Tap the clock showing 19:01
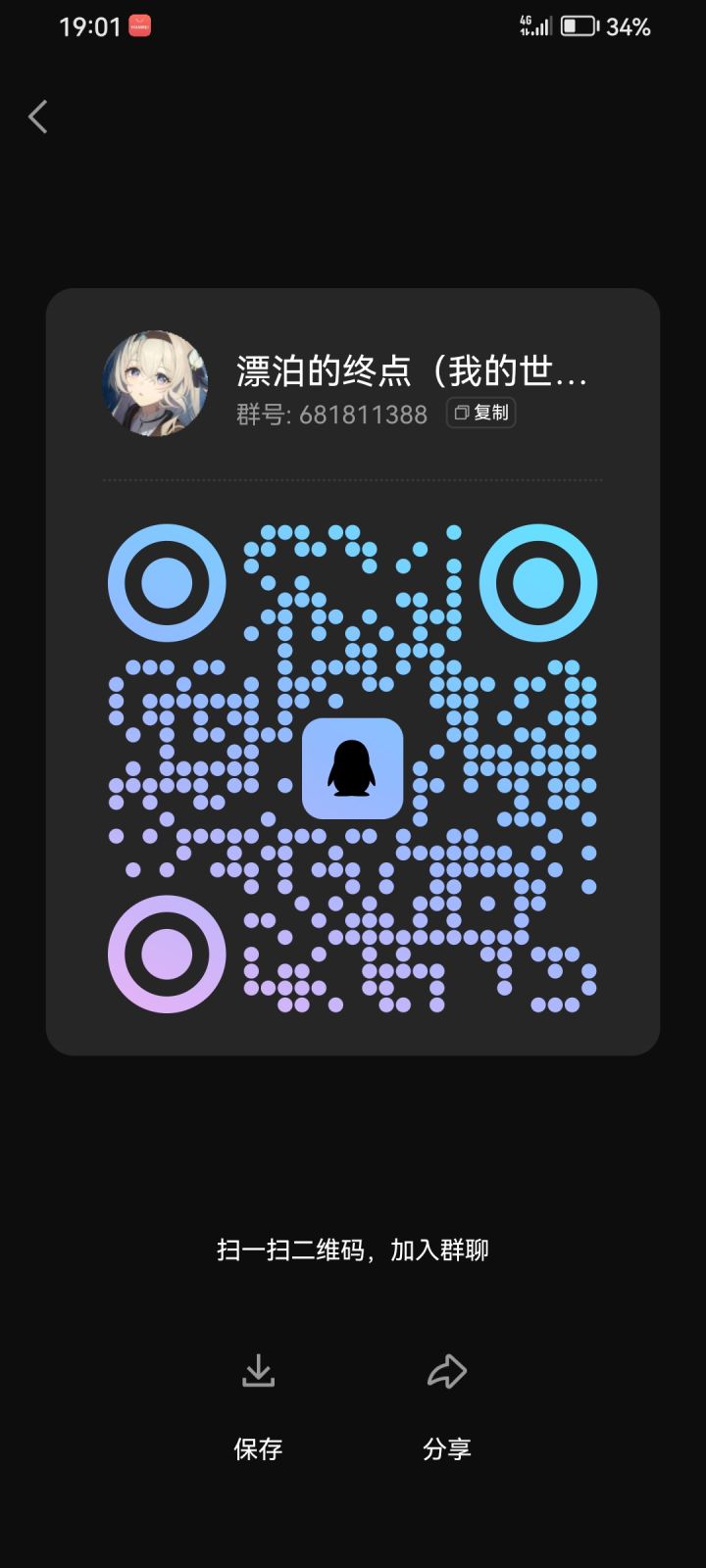Image resolution: width=706 pixels, height=1568 pixels. click(x=86, y=25)
